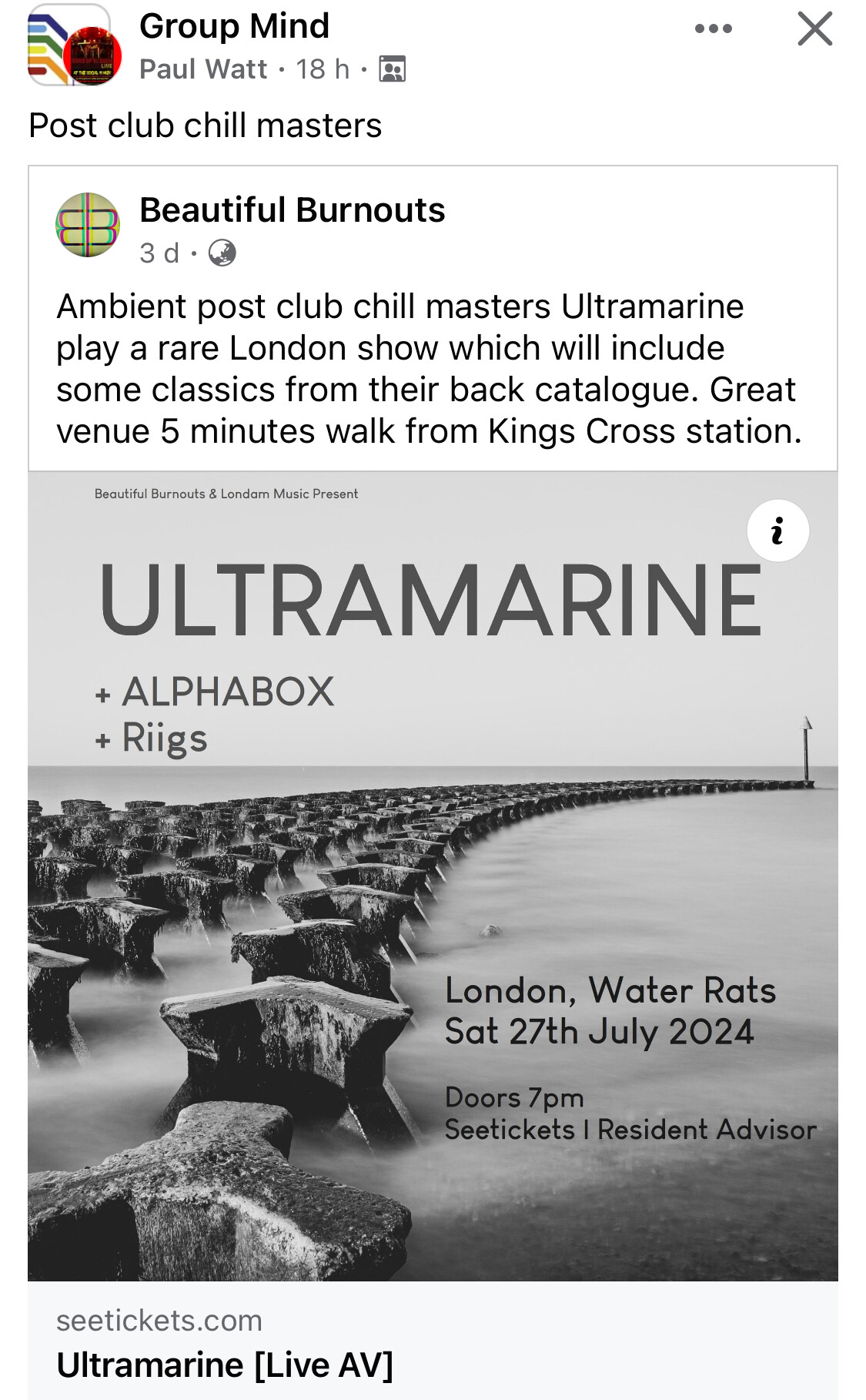866x1400 pixels.
Task: Tap the info icon on the image
Action: tap(777, 531)
